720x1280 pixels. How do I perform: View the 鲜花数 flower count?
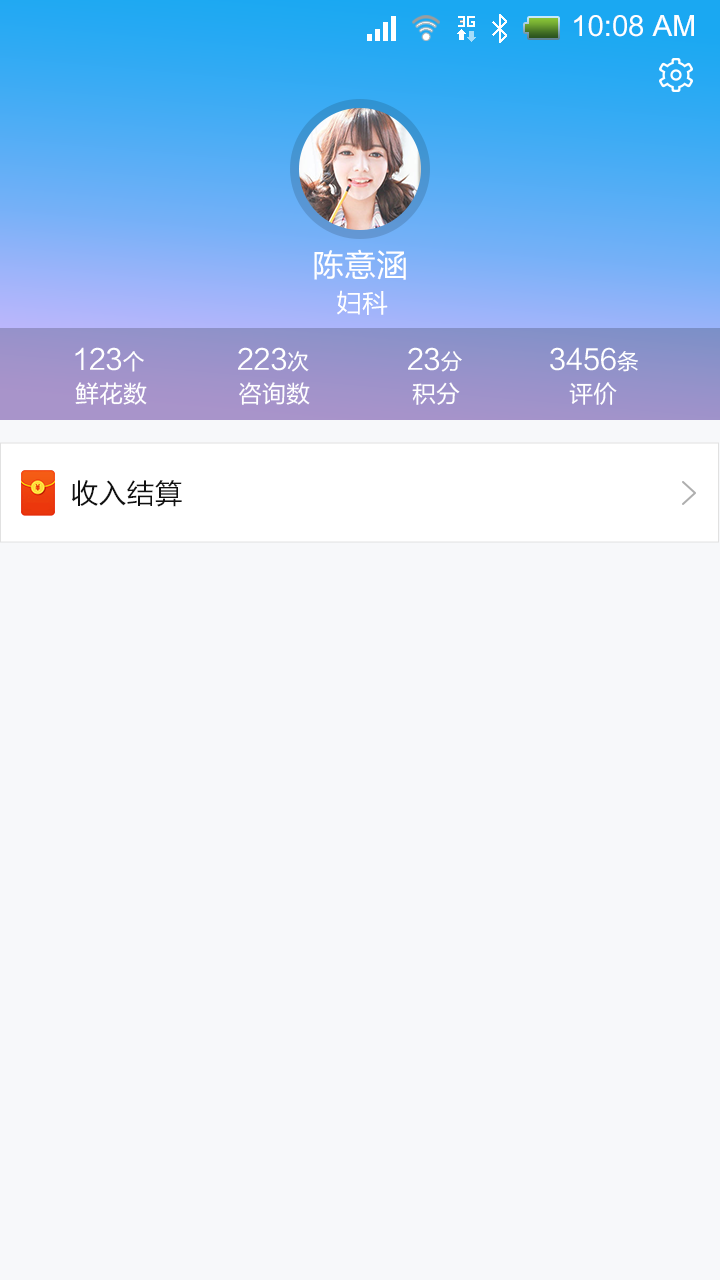110,375
